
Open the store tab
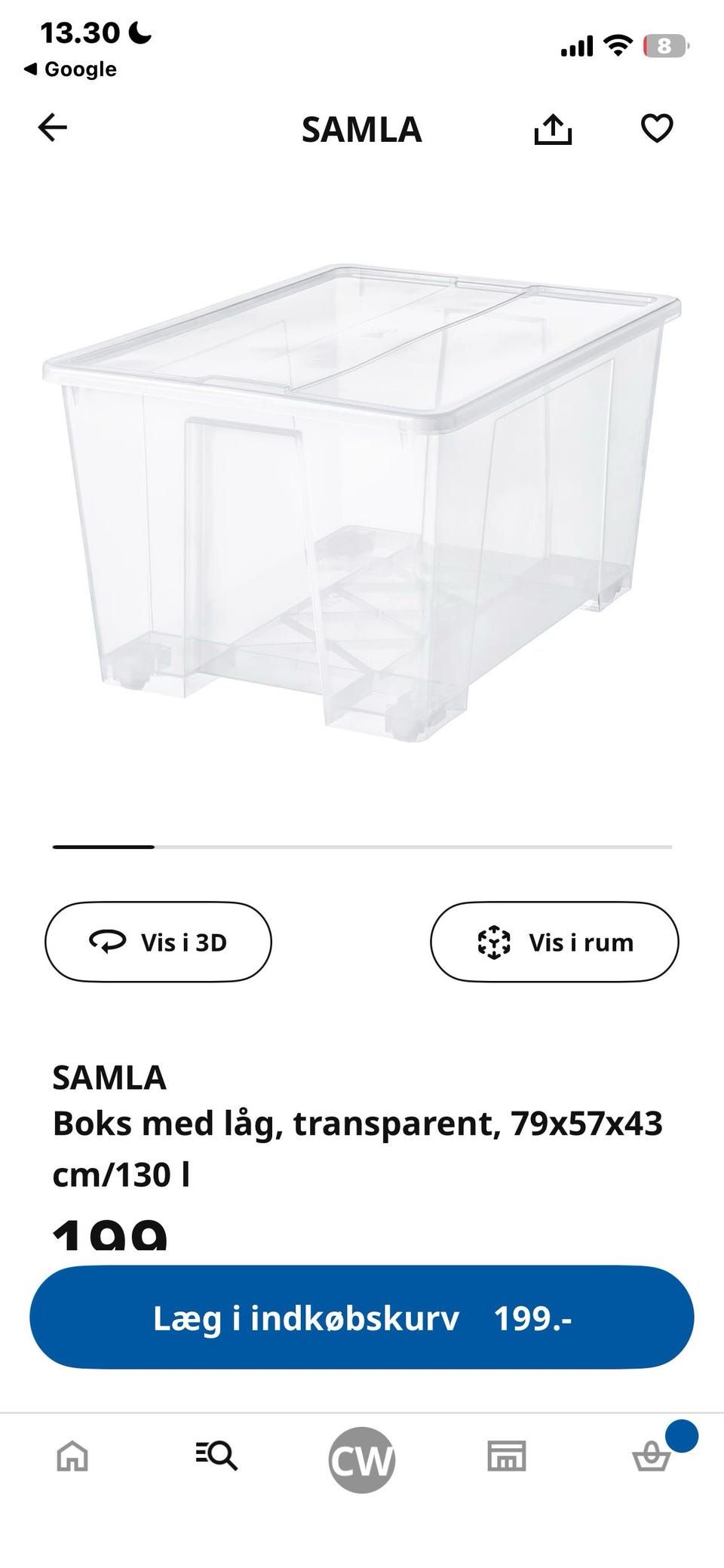click(x=507, y=1455)
